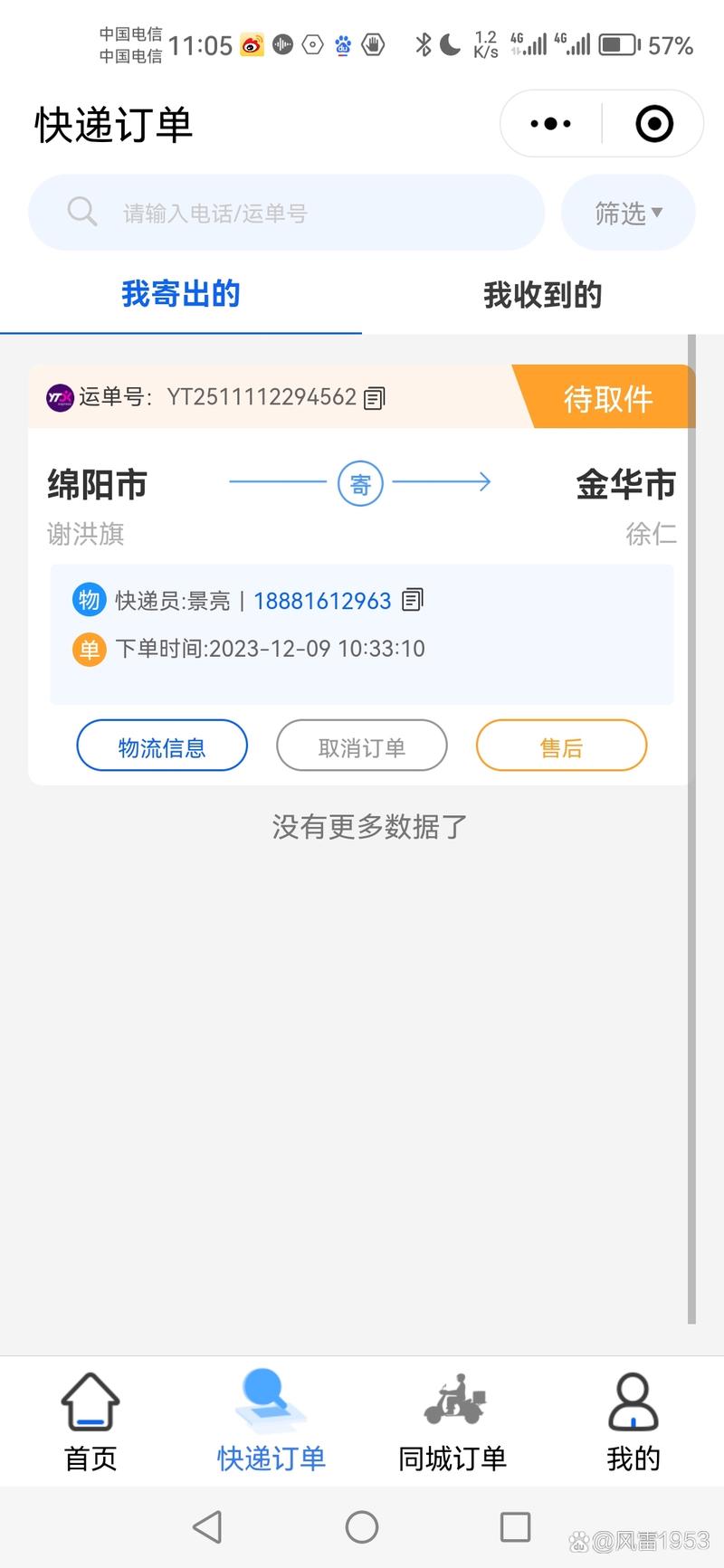The width and height of the screenshot is (724, 1568).
Task: Open 物流信息 logistics details
Action: pos(161,746)
